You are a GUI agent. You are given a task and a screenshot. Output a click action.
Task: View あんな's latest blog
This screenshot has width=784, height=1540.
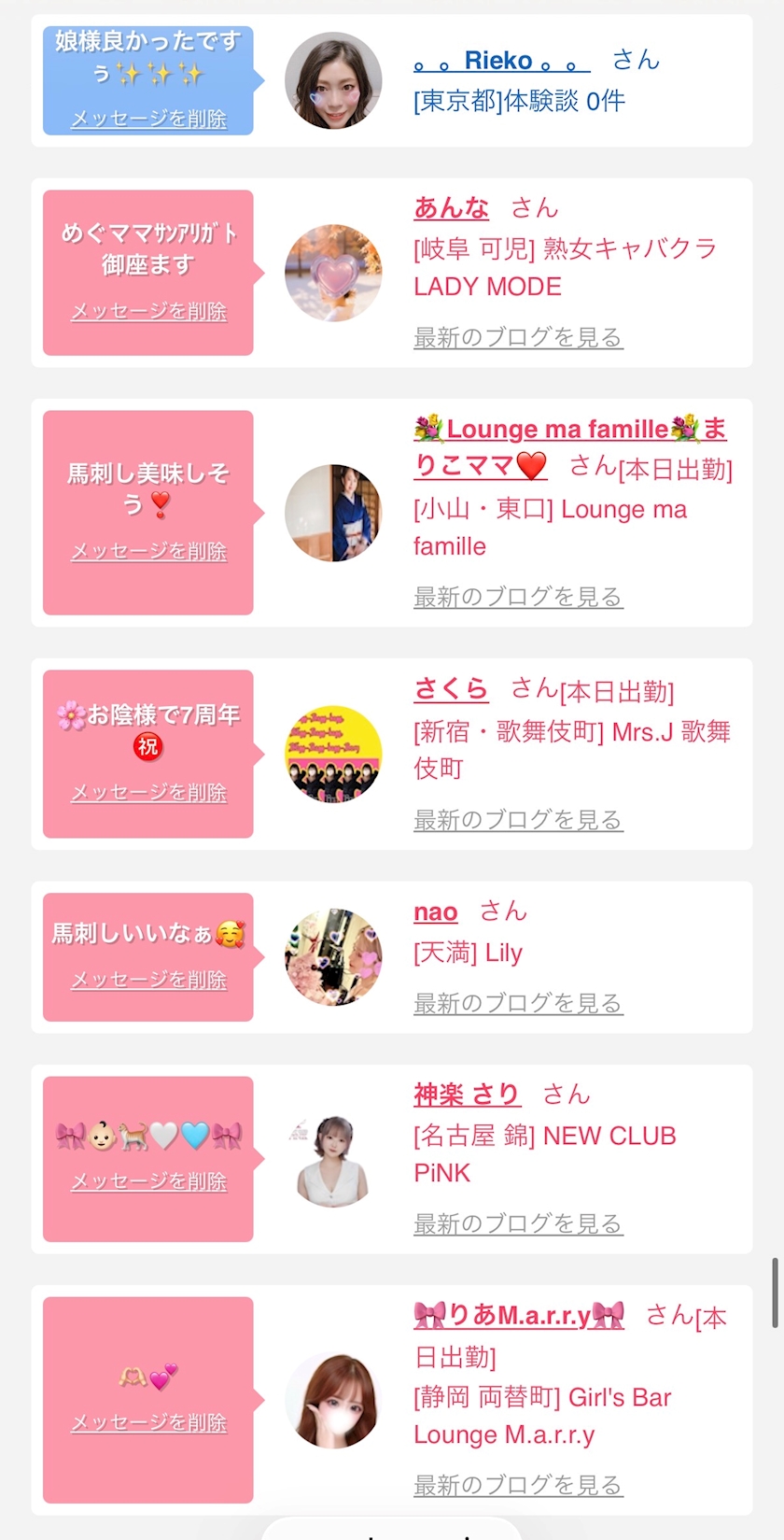[518, 337]
